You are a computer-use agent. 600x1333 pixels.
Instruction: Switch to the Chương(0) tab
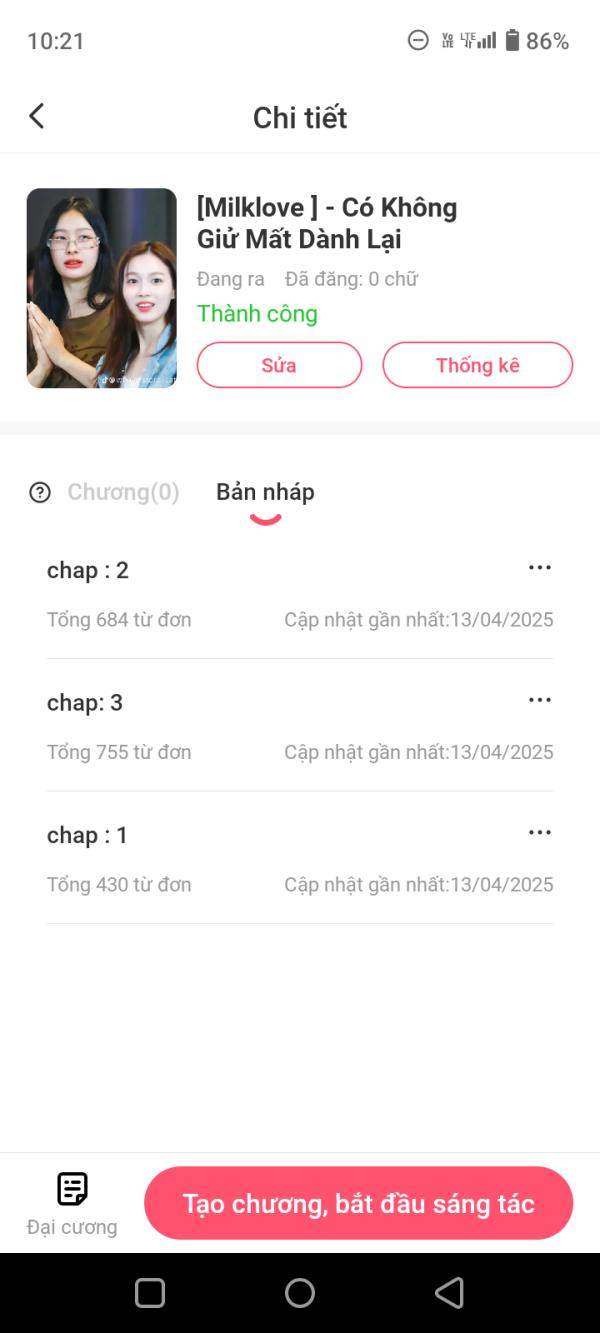[x=123, y=492]
